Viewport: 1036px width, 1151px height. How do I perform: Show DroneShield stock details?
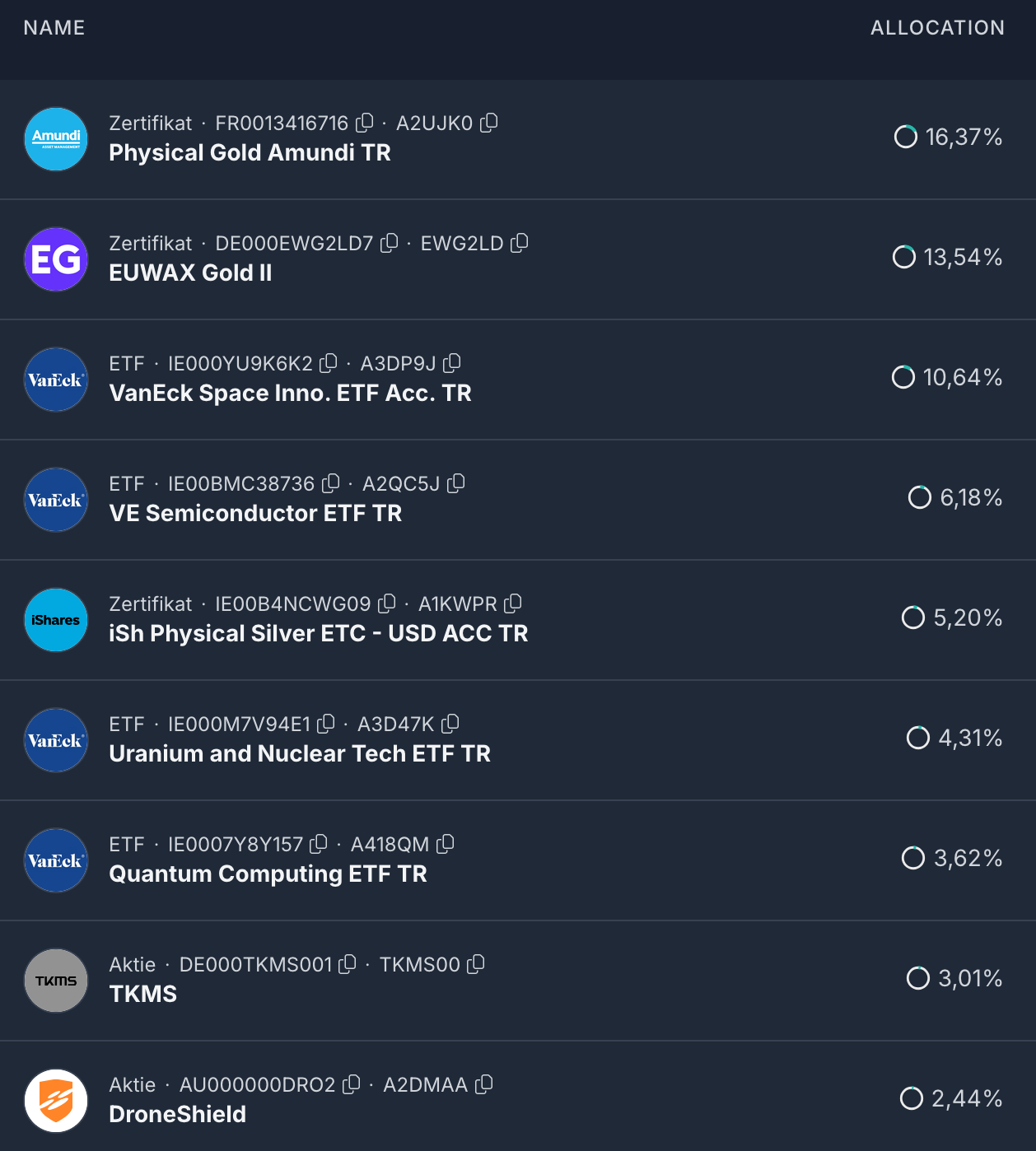(178, 1115)
